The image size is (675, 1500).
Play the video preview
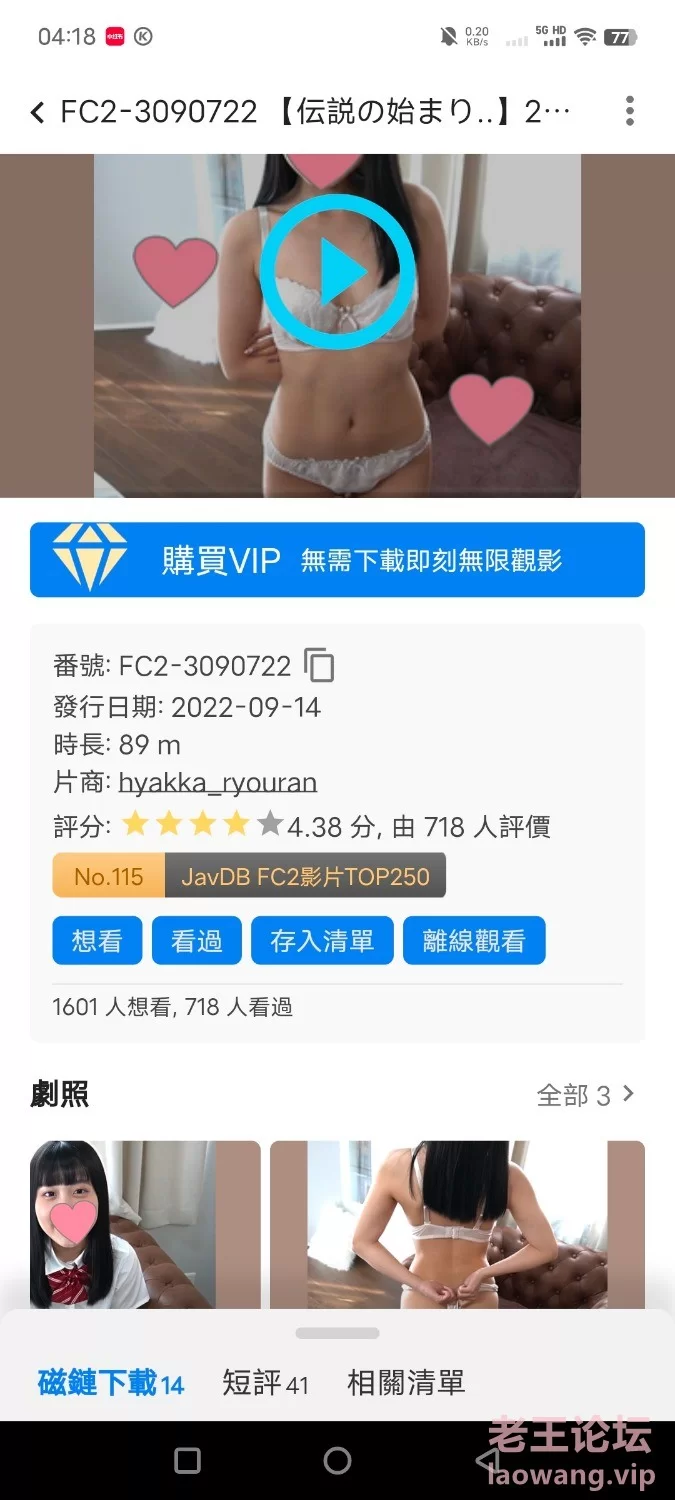[337, 271]
